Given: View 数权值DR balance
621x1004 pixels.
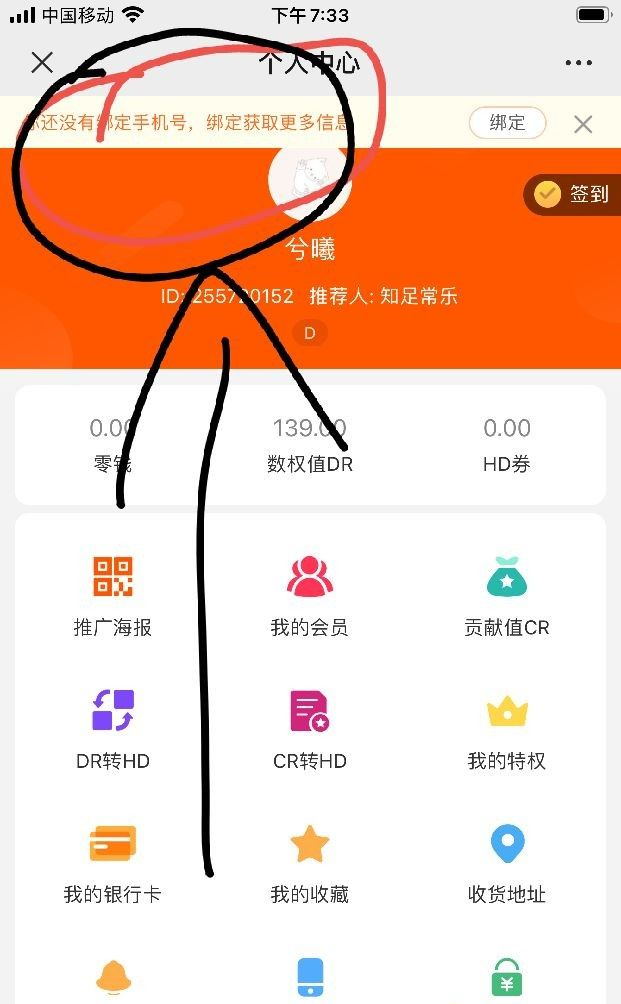Looking at the screenshot, I should 309,445.
